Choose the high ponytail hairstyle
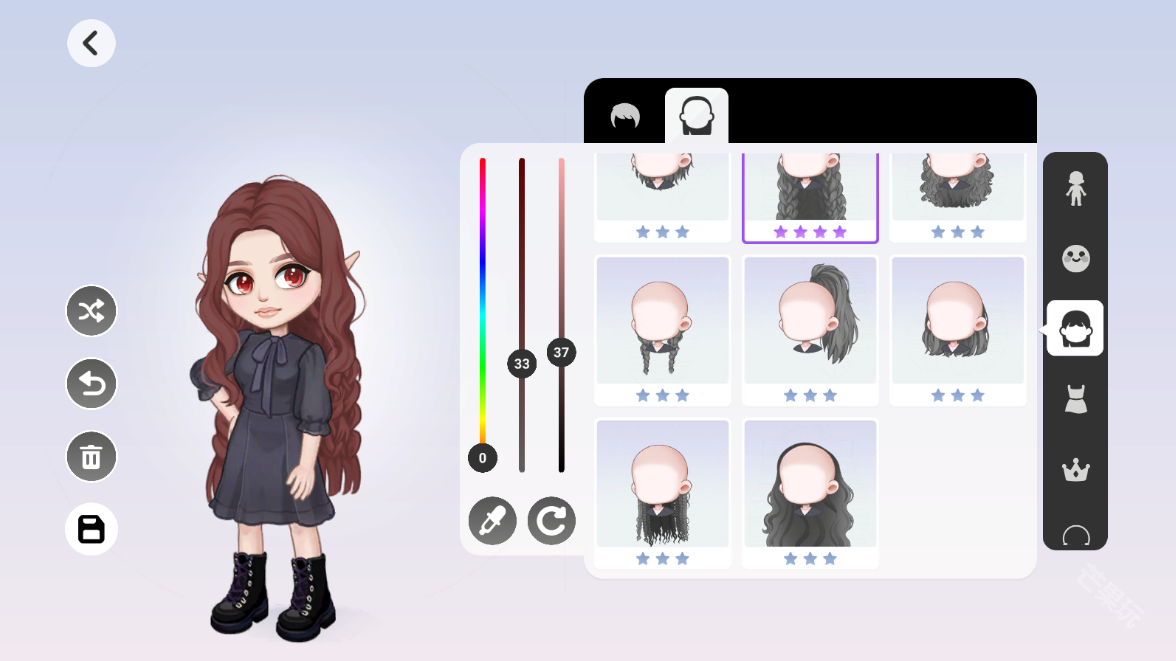Viewport: 1176px width, 661px height. click(810, 320)
